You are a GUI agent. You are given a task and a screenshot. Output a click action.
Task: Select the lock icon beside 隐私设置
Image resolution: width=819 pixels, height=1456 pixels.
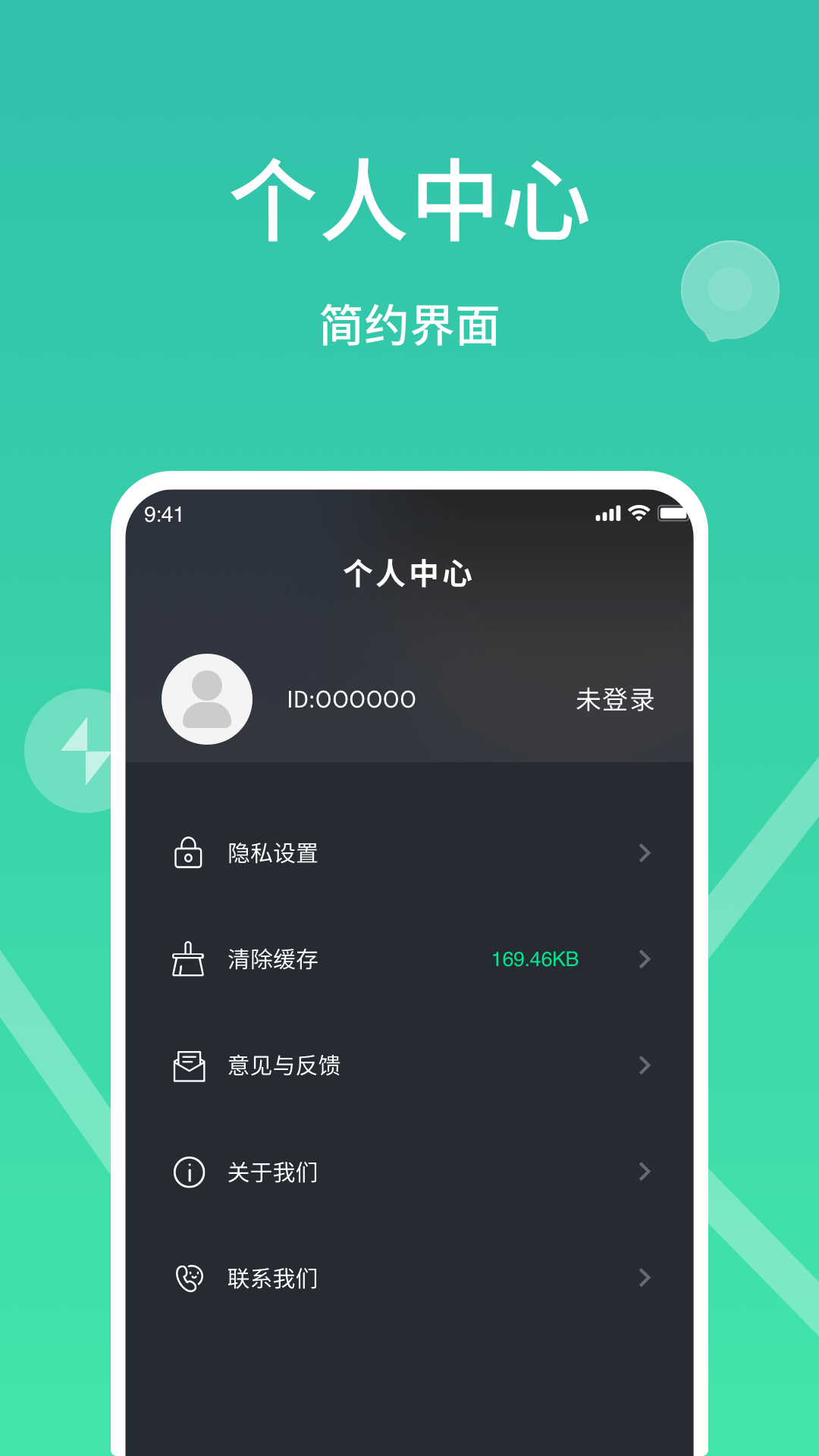tap(189, 853)
